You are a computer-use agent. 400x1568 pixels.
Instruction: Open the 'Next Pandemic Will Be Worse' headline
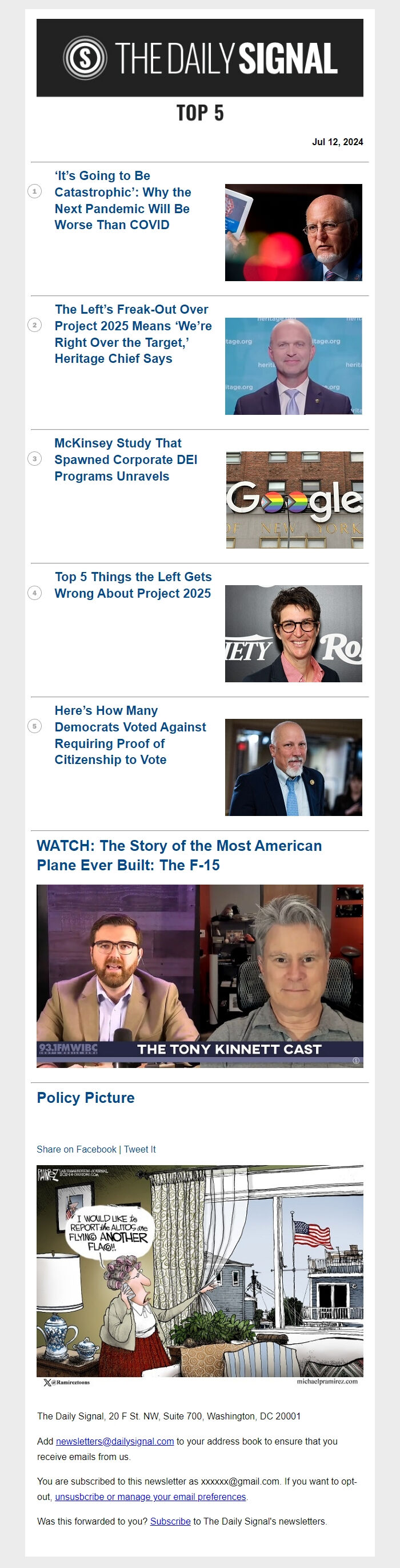[x=122, y=200]
